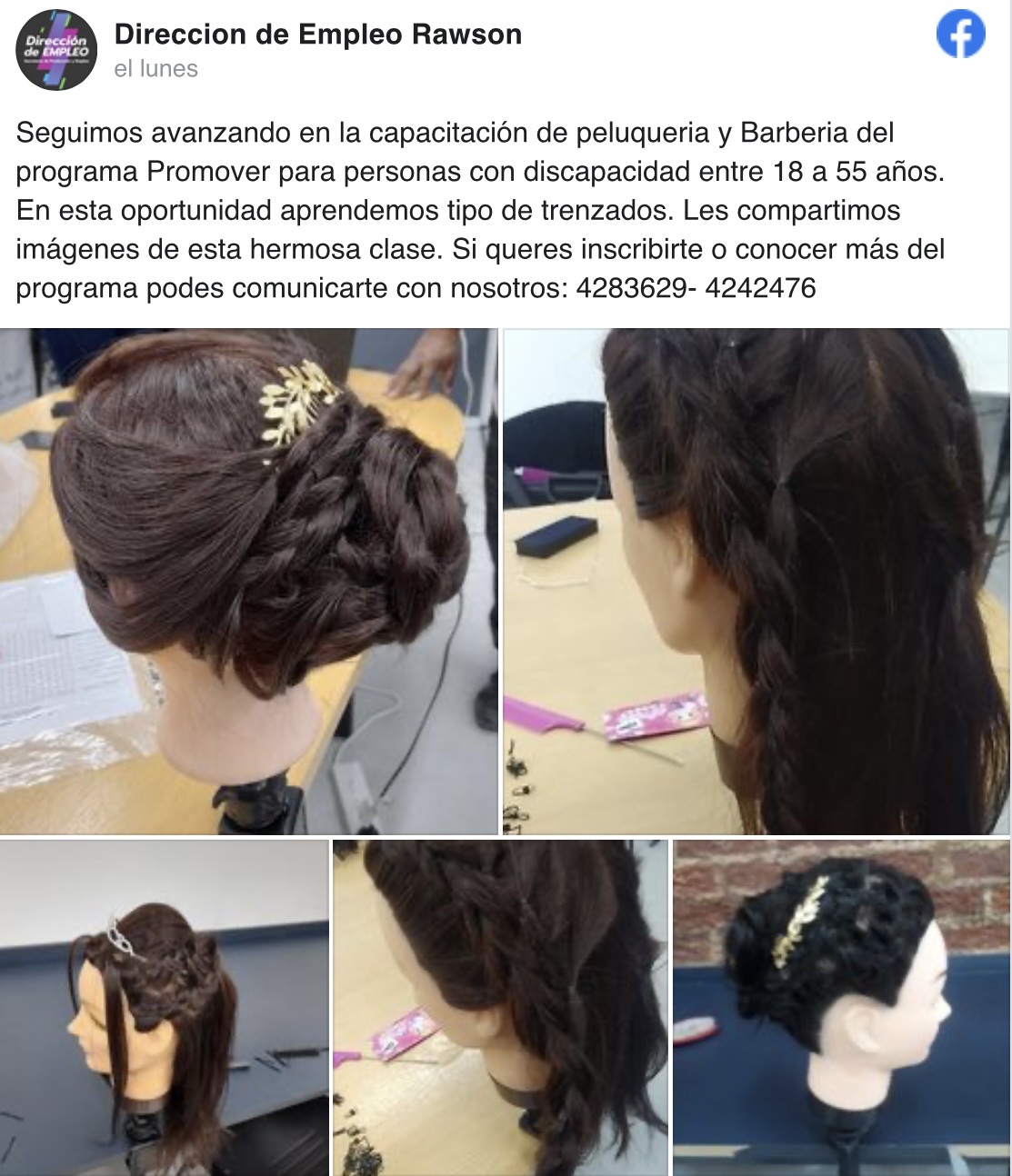Open Direccion de Empleo Rawson page name

coord(317,35)
